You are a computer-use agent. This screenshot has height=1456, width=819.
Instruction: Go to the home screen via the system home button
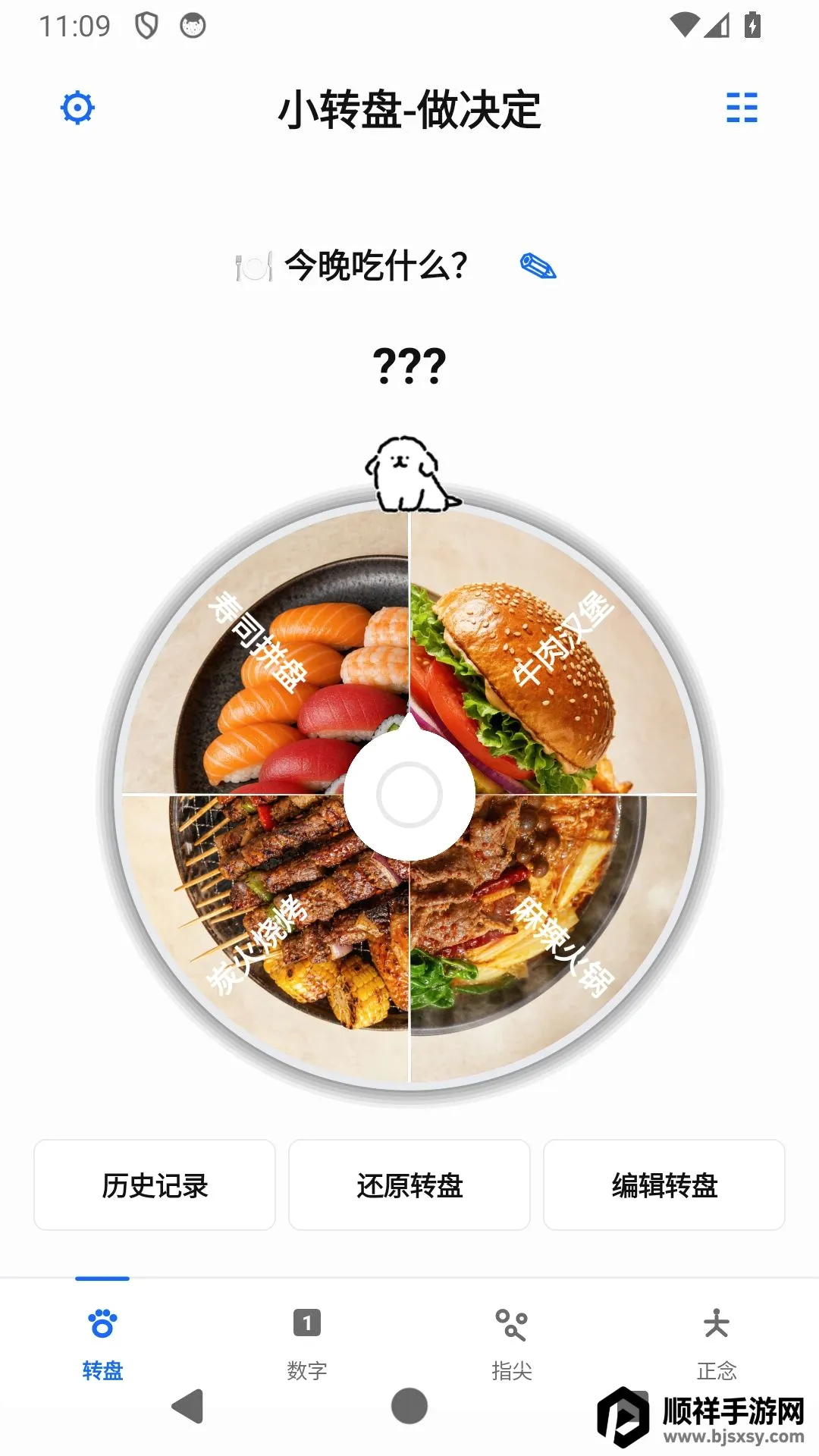(409, 1406)
